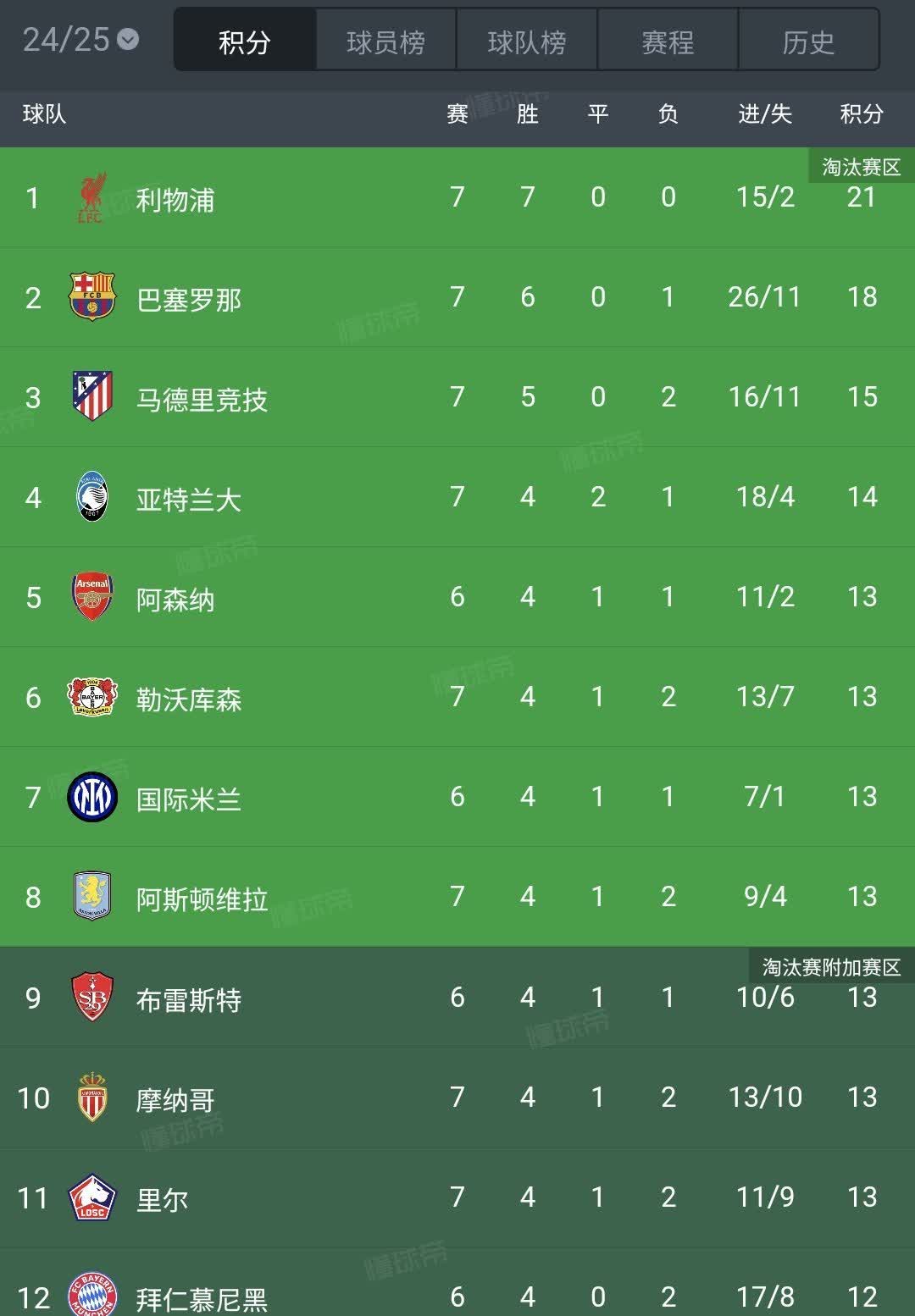Open 国际米兰 in the standings
Viewport: 915px width, 1316px height.
(x=189, y=799)
